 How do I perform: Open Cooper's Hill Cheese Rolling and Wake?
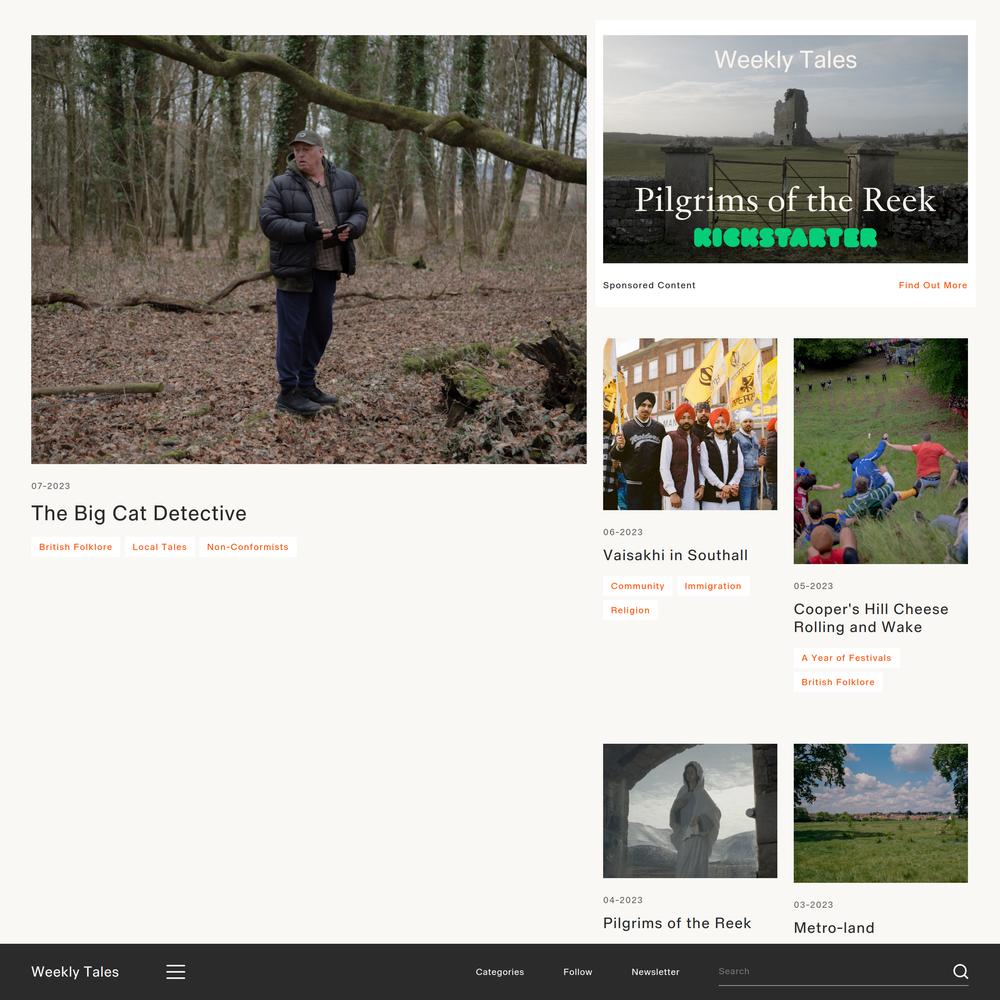[870, 618]
